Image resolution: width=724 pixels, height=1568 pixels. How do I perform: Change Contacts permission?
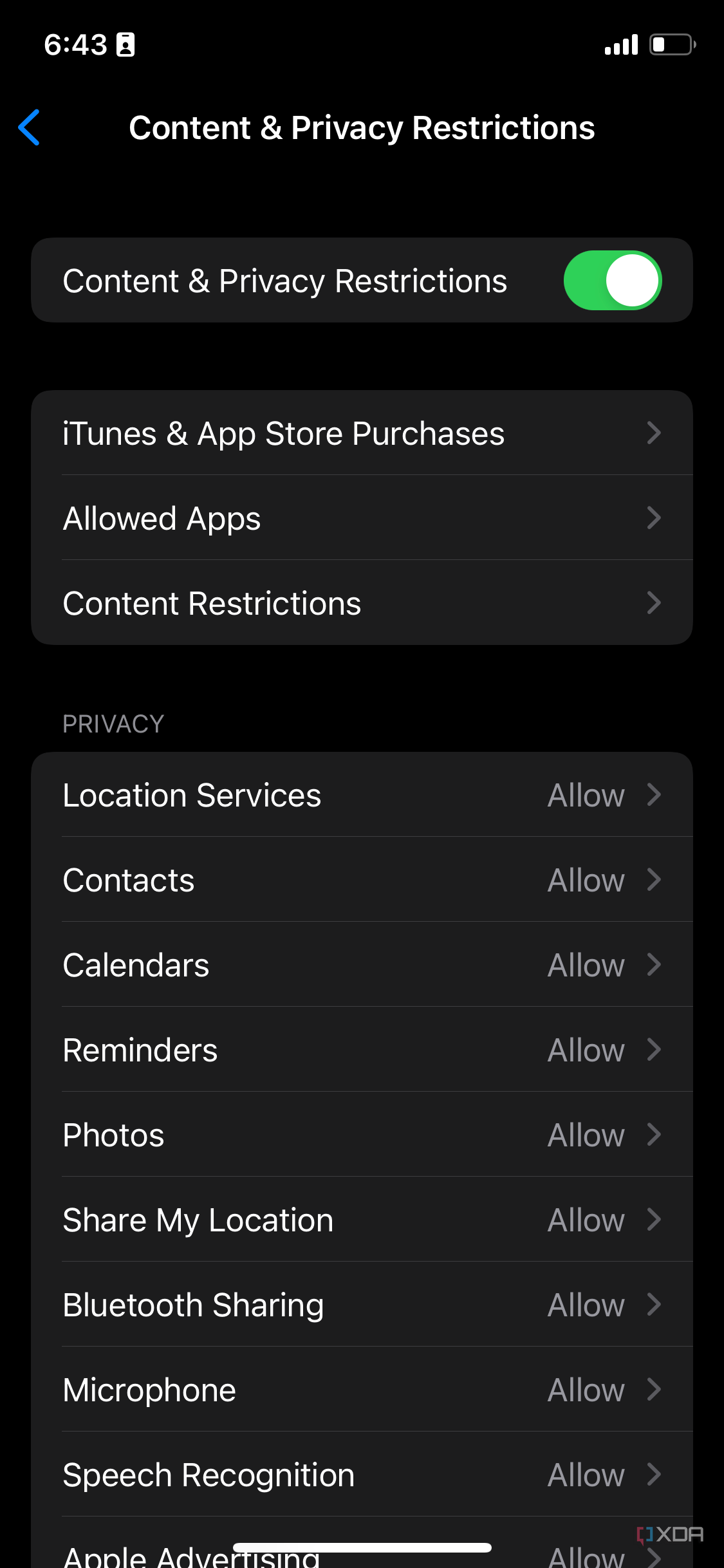[362, 879]
